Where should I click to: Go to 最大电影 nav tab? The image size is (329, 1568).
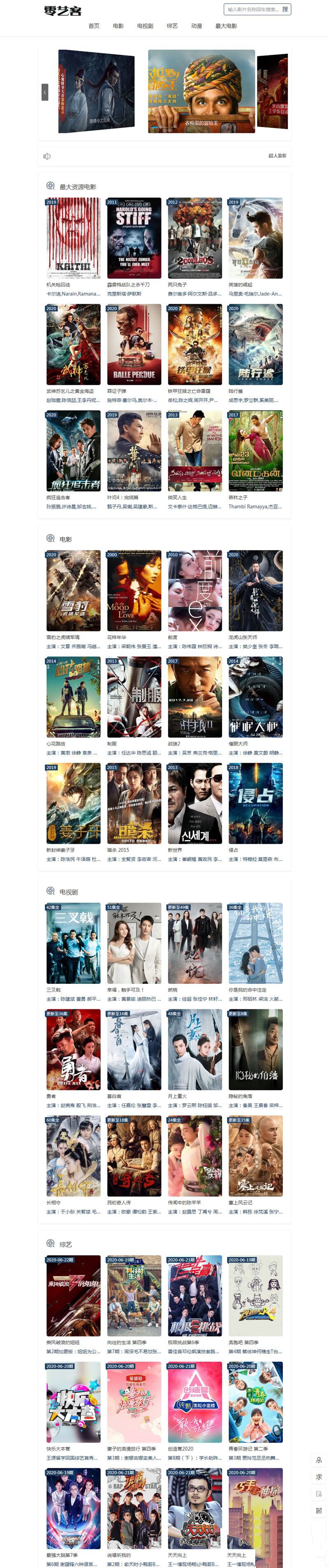pyautogui.click(x=226, y=26)
